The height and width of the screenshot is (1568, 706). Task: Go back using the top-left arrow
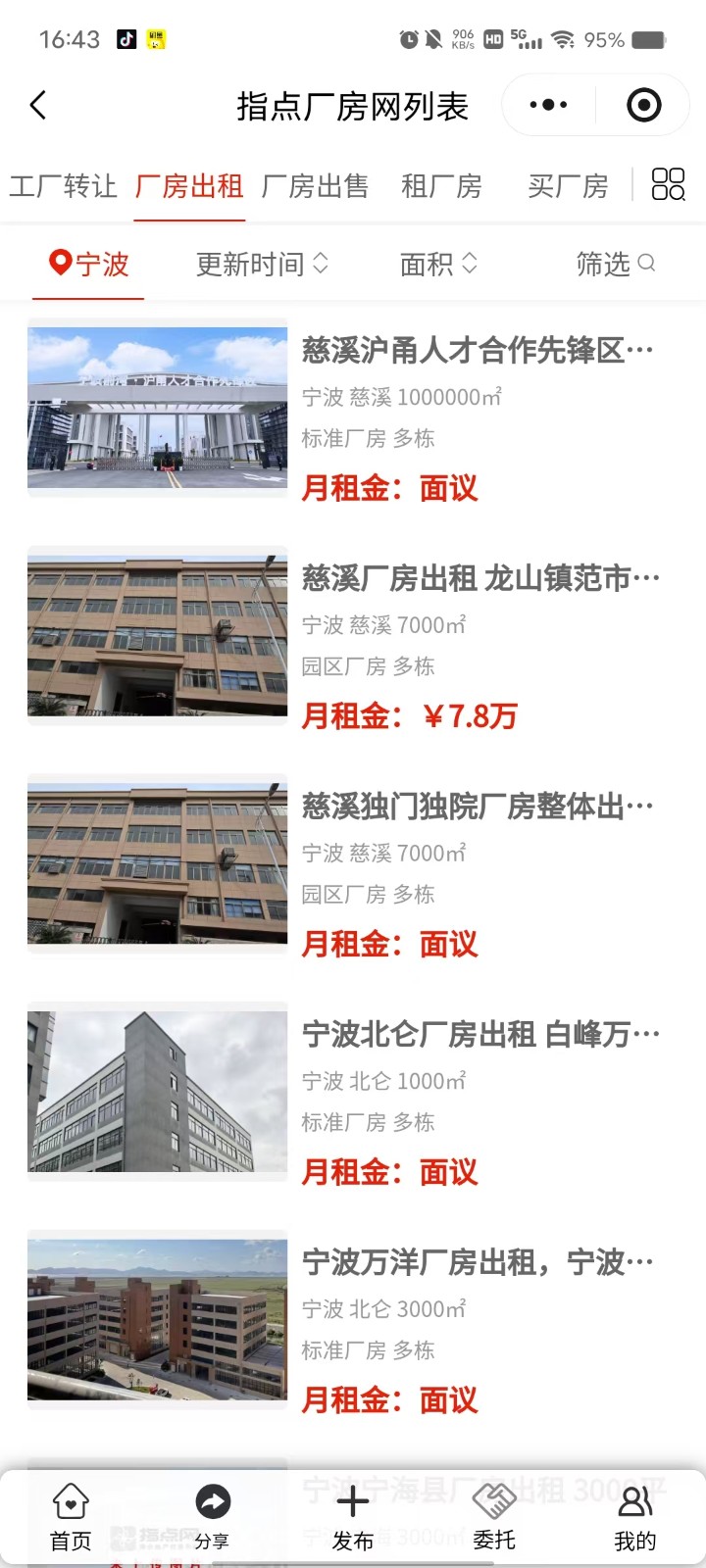38,106
